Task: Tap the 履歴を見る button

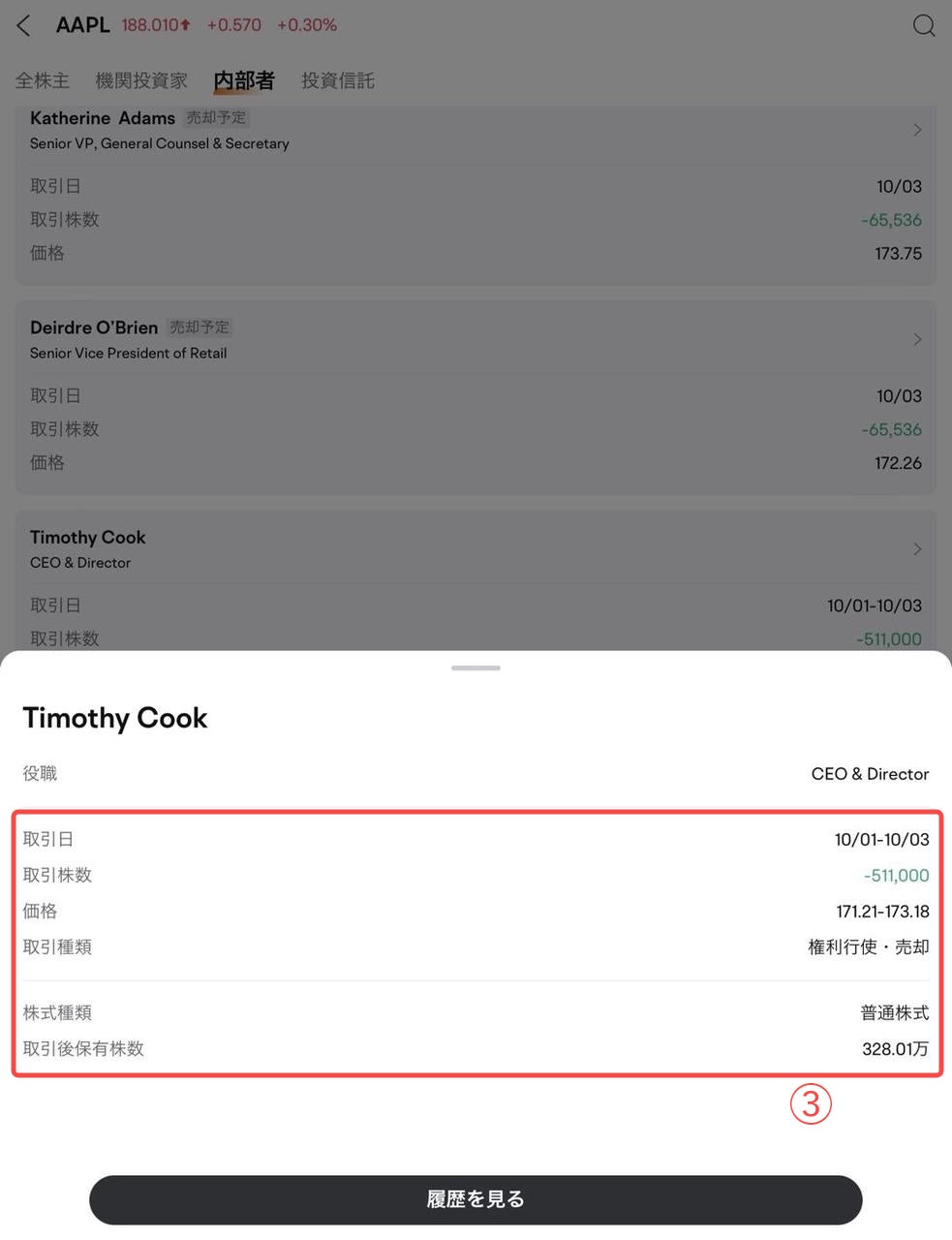Action: [x=476, y=1199]
